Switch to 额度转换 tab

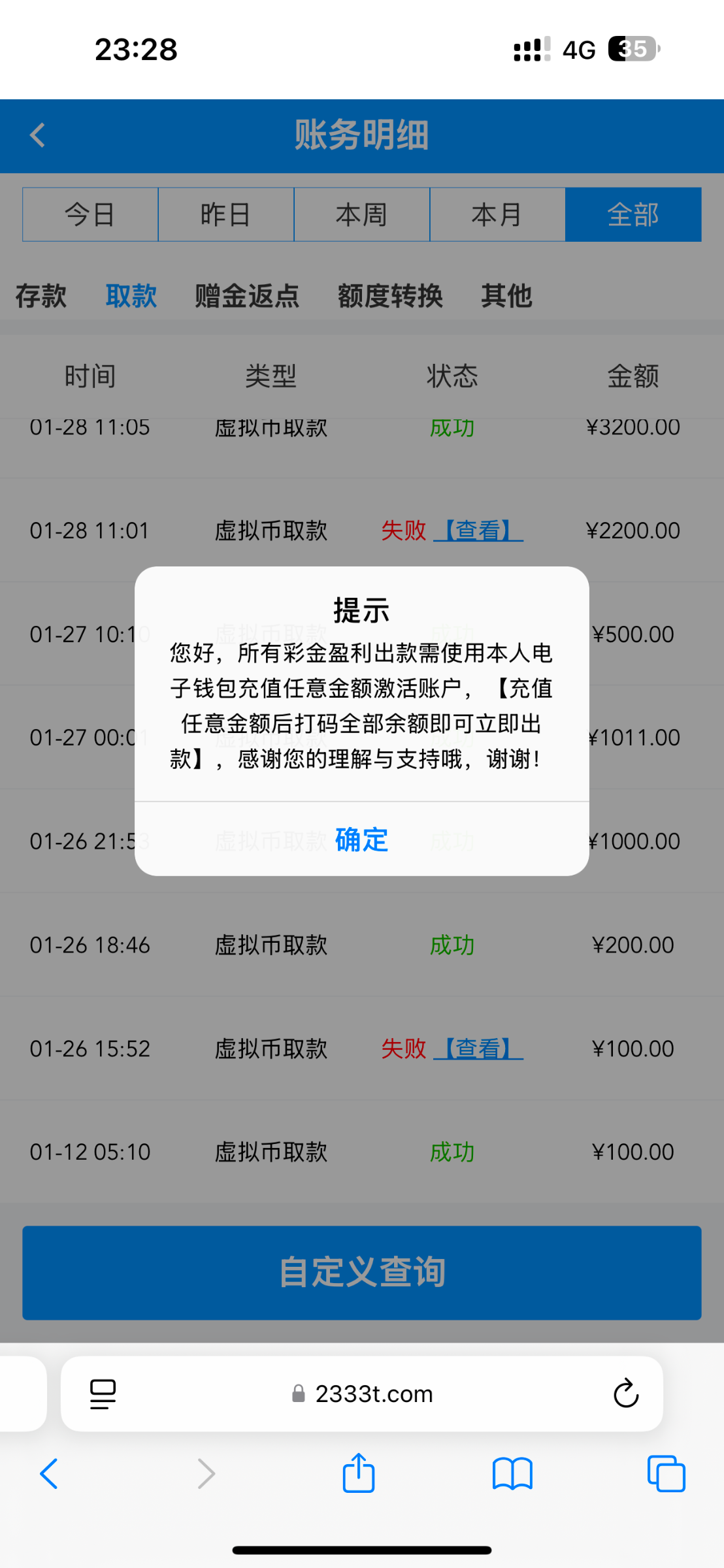click(x=390, y=295)
